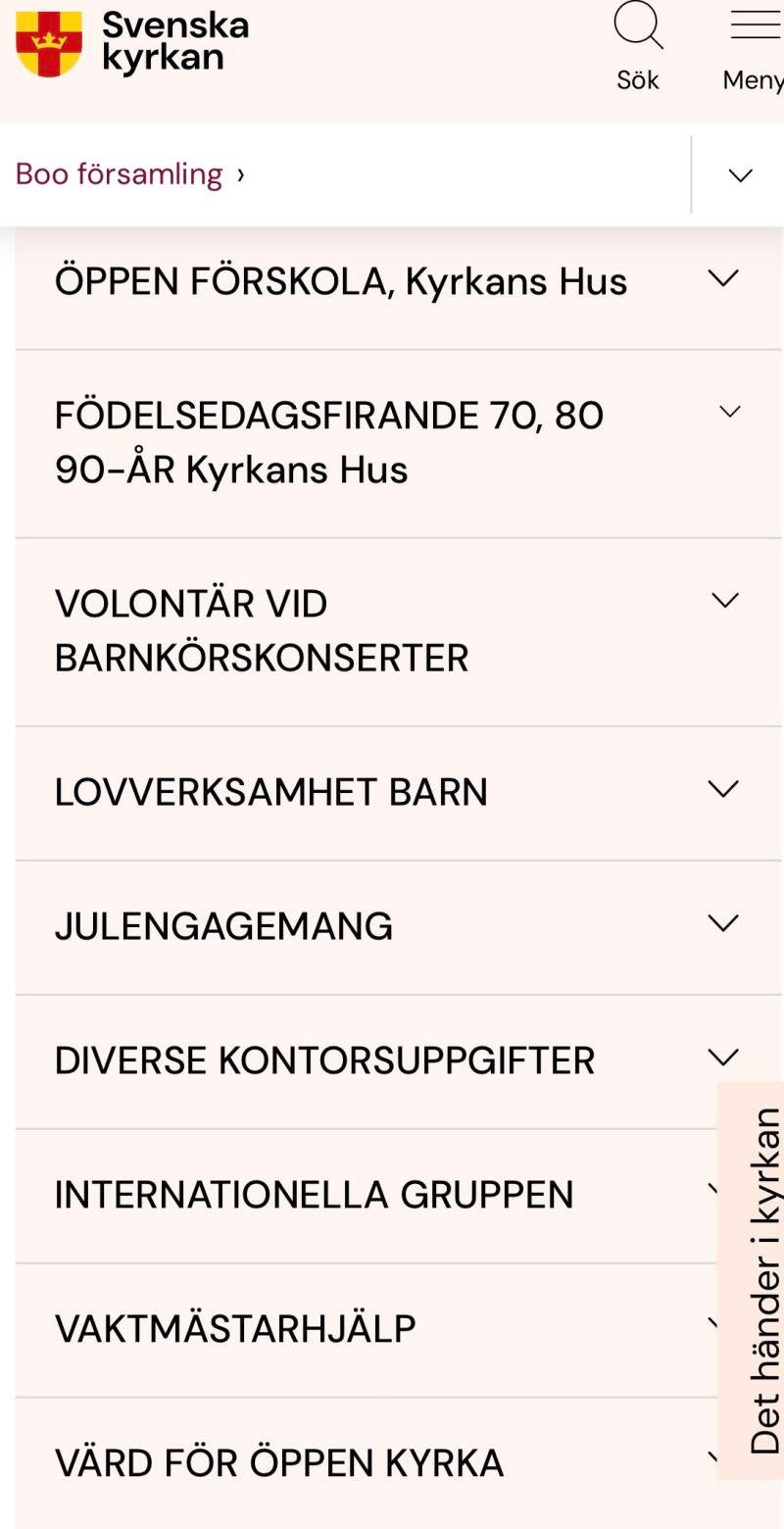Viewport: 784px width, 1529px height.
Task: Open the Boo församling breadcrumb link
Action: click(x=120, y=174)
